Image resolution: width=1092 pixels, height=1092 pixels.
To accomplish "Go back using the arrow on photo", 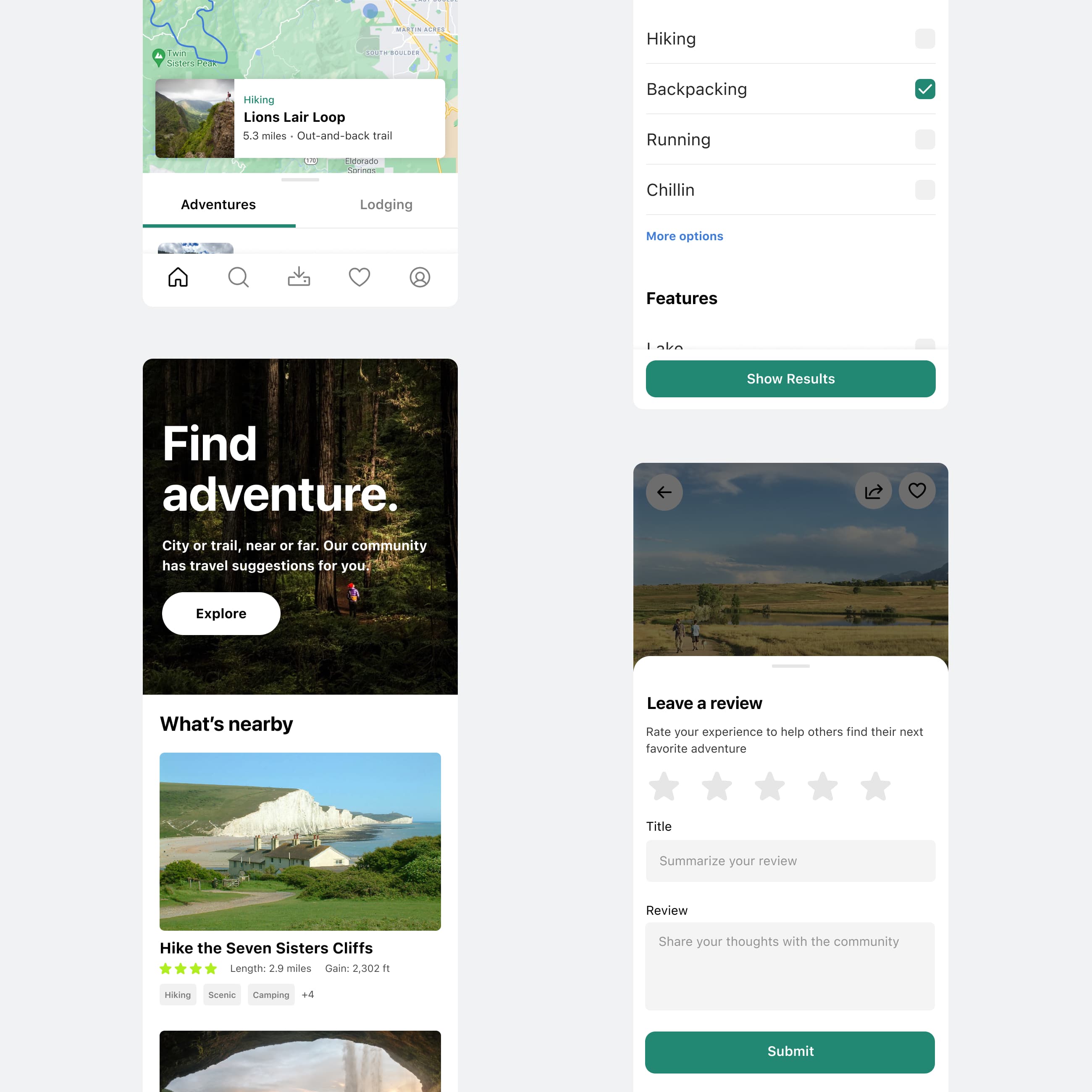I will click(664, 492).
